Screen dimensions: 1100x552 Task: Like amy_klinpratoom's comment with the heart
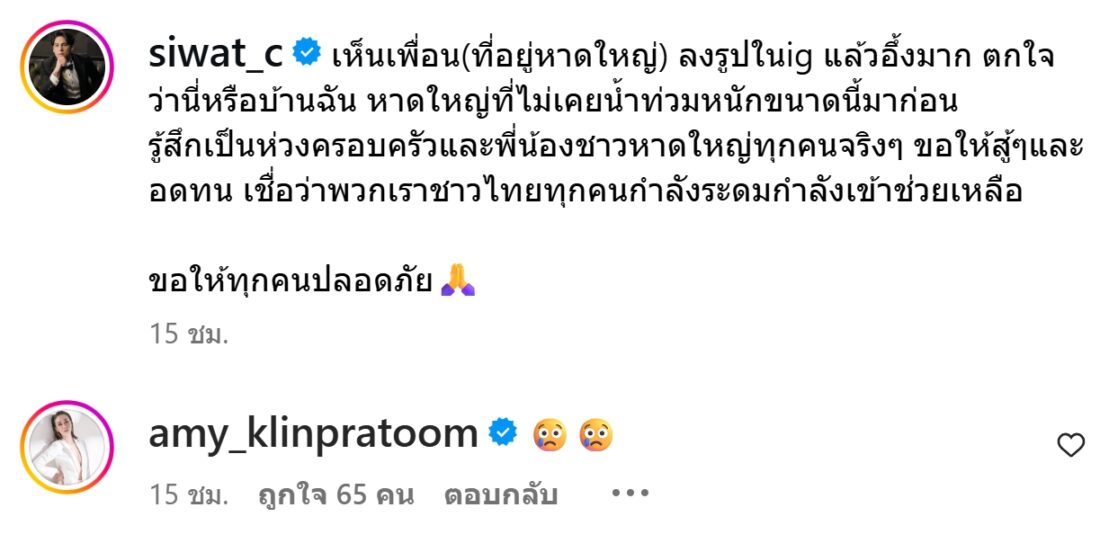point(1070,446)
